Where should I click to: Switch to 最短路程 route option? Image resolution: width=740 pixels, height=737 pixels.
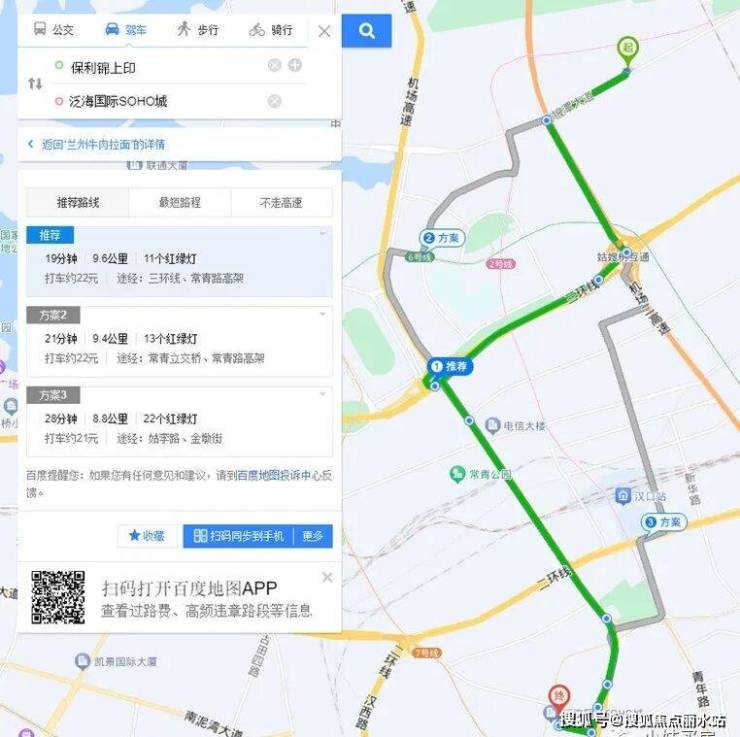pos(180,202)
